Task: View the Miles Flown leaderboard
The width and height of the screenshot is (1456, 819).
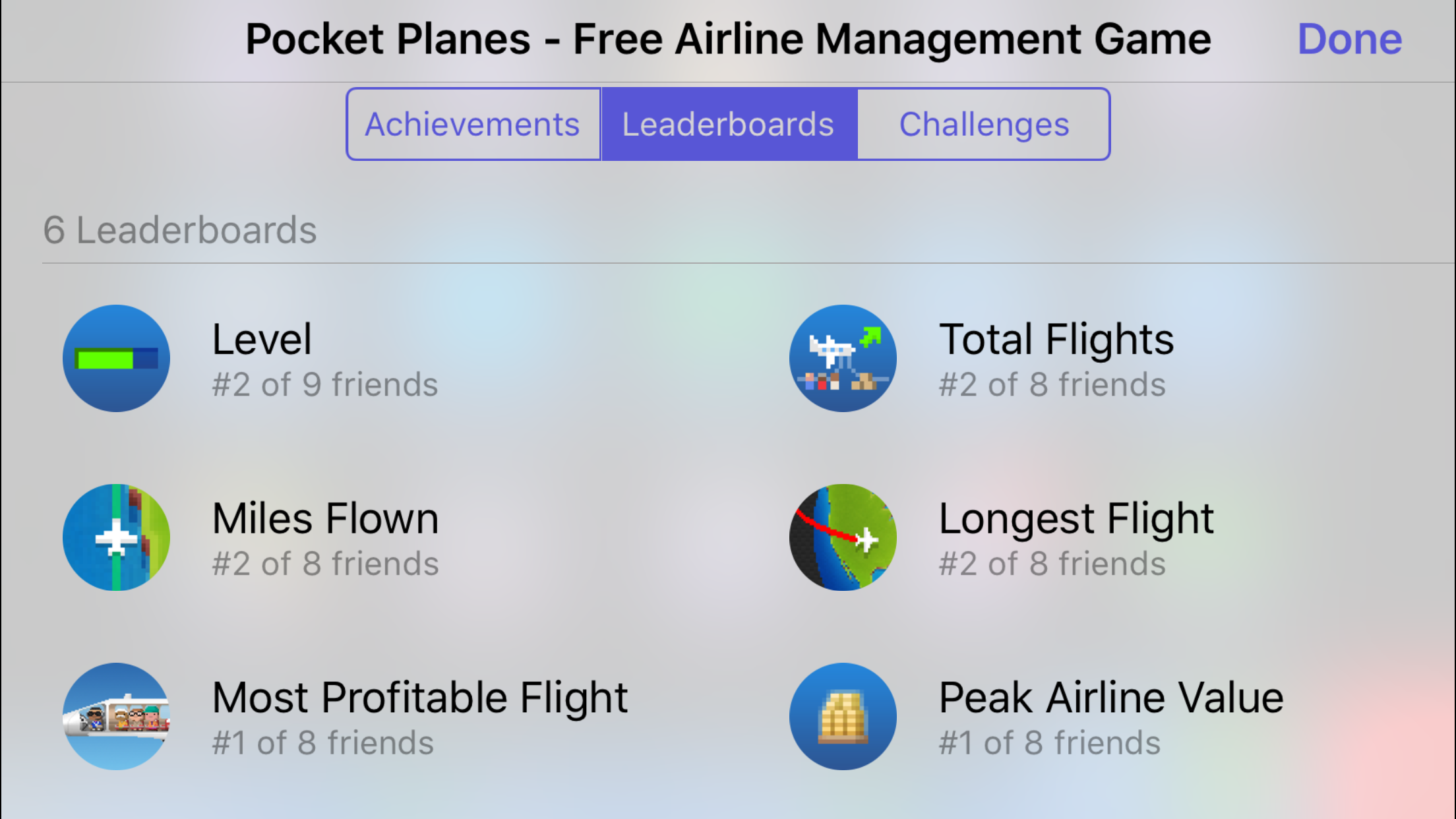Action: click(324, 537)
